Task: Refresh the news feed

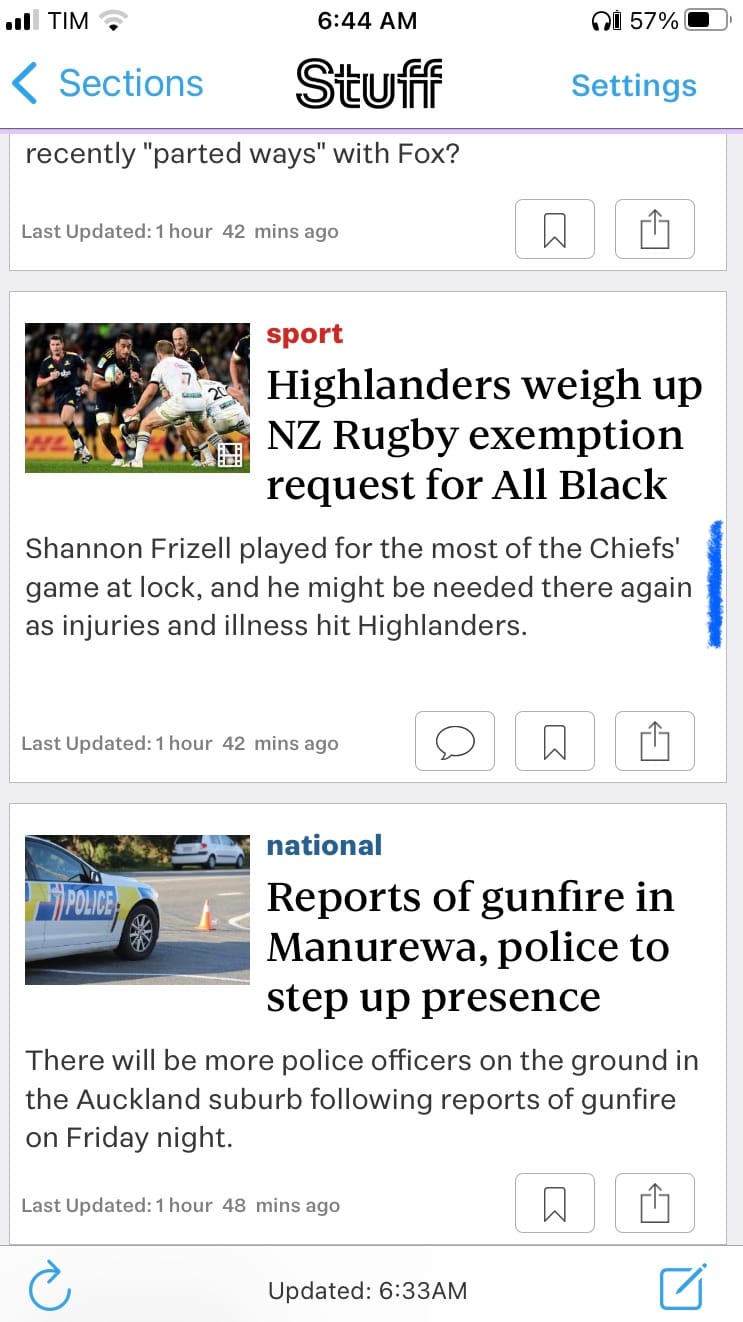Action: tap(49, 1286)
